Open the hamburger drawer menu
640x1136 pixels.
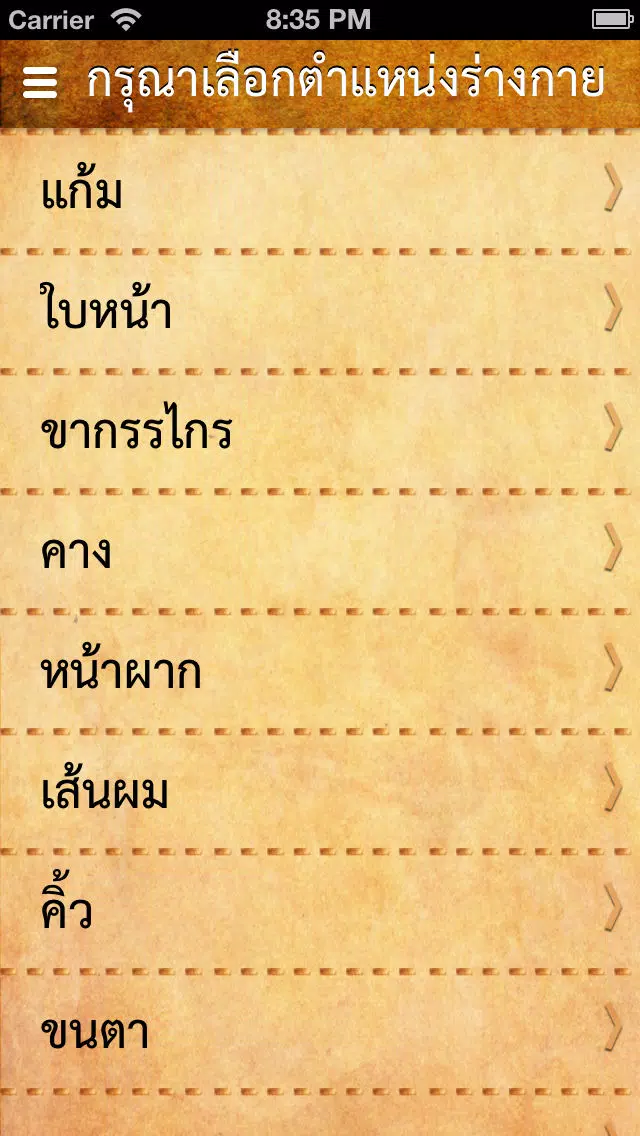[40, 82]
